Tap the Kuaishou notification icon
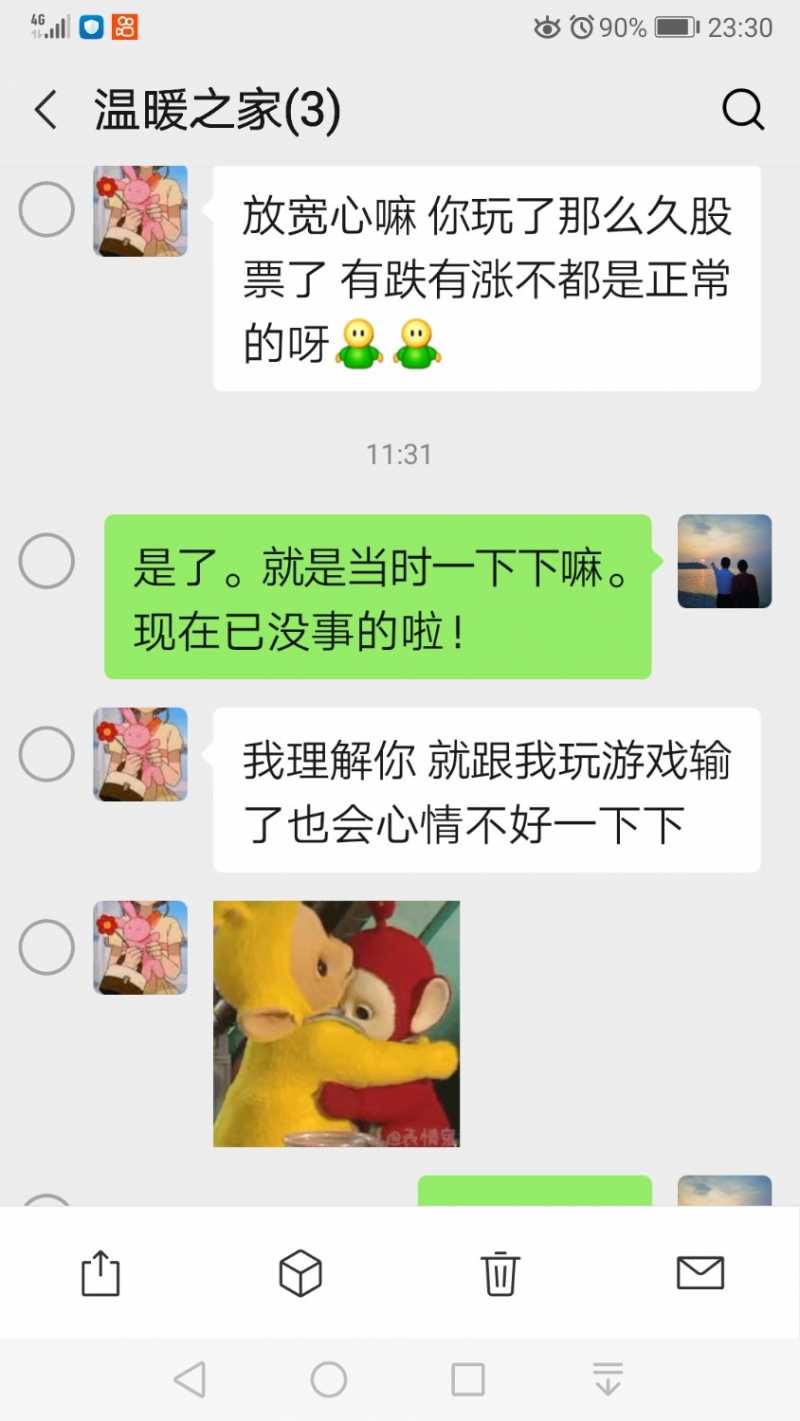 (x=125, y=27)
